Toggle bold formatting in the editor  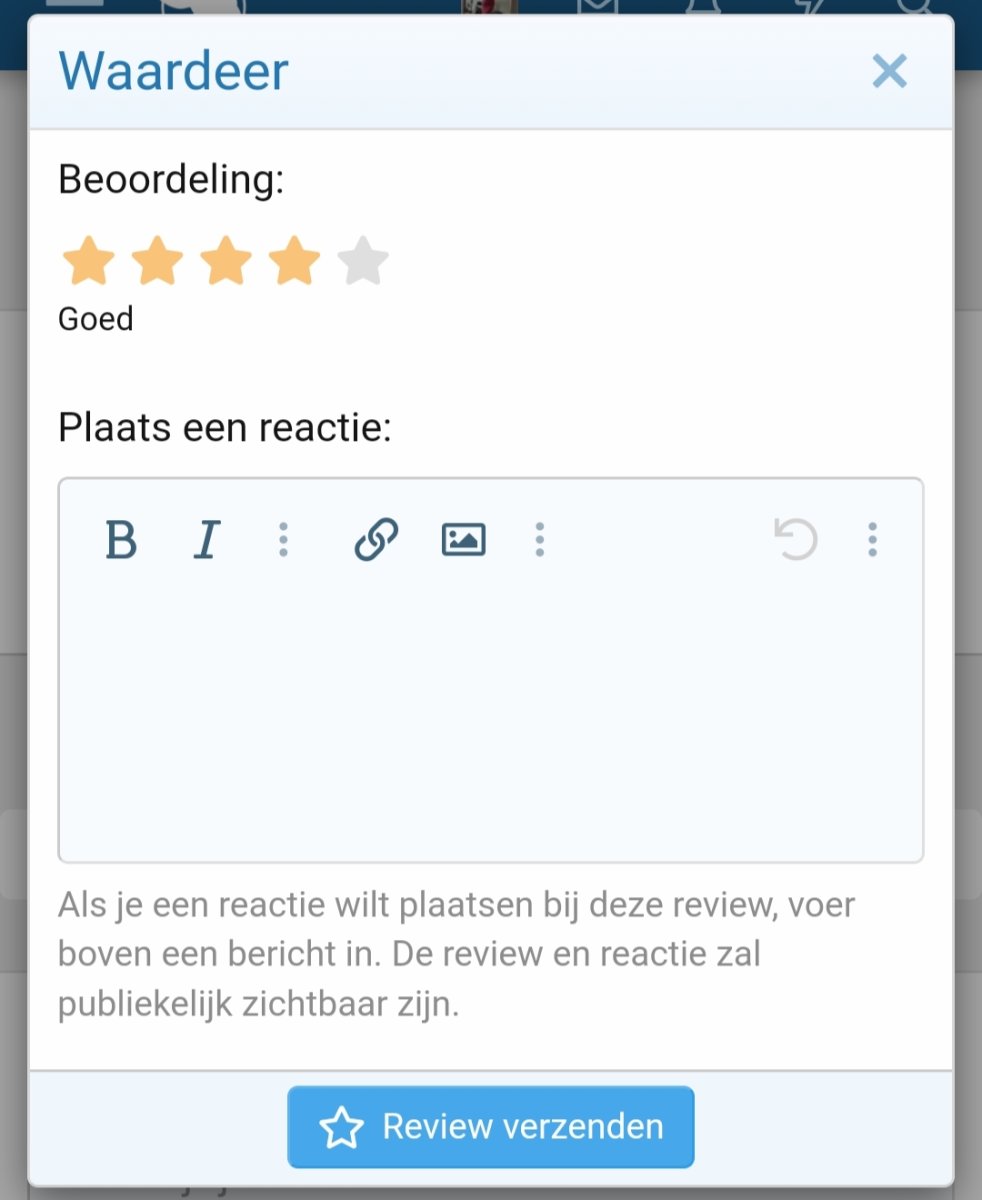[121, 540]
